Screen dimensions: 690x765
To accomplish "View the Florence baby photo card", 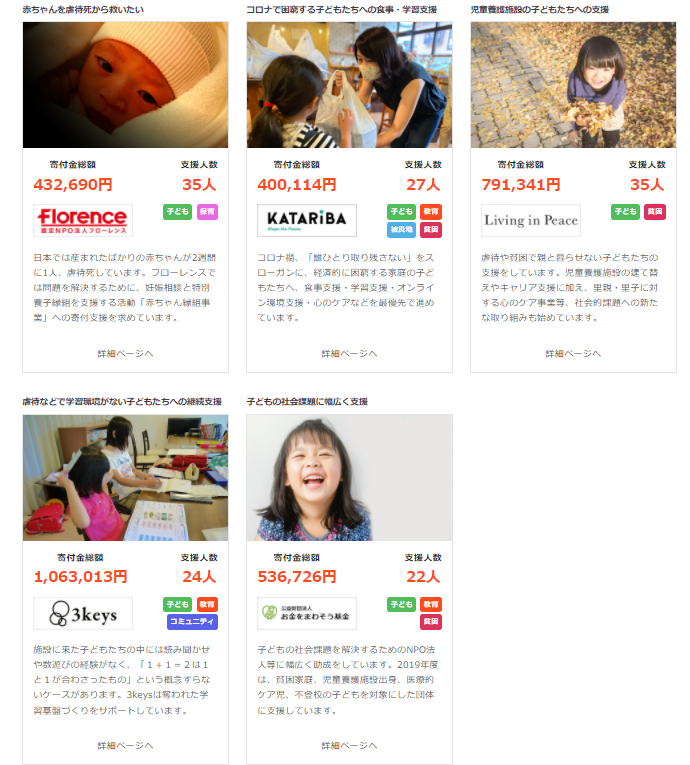I will 125,85.
